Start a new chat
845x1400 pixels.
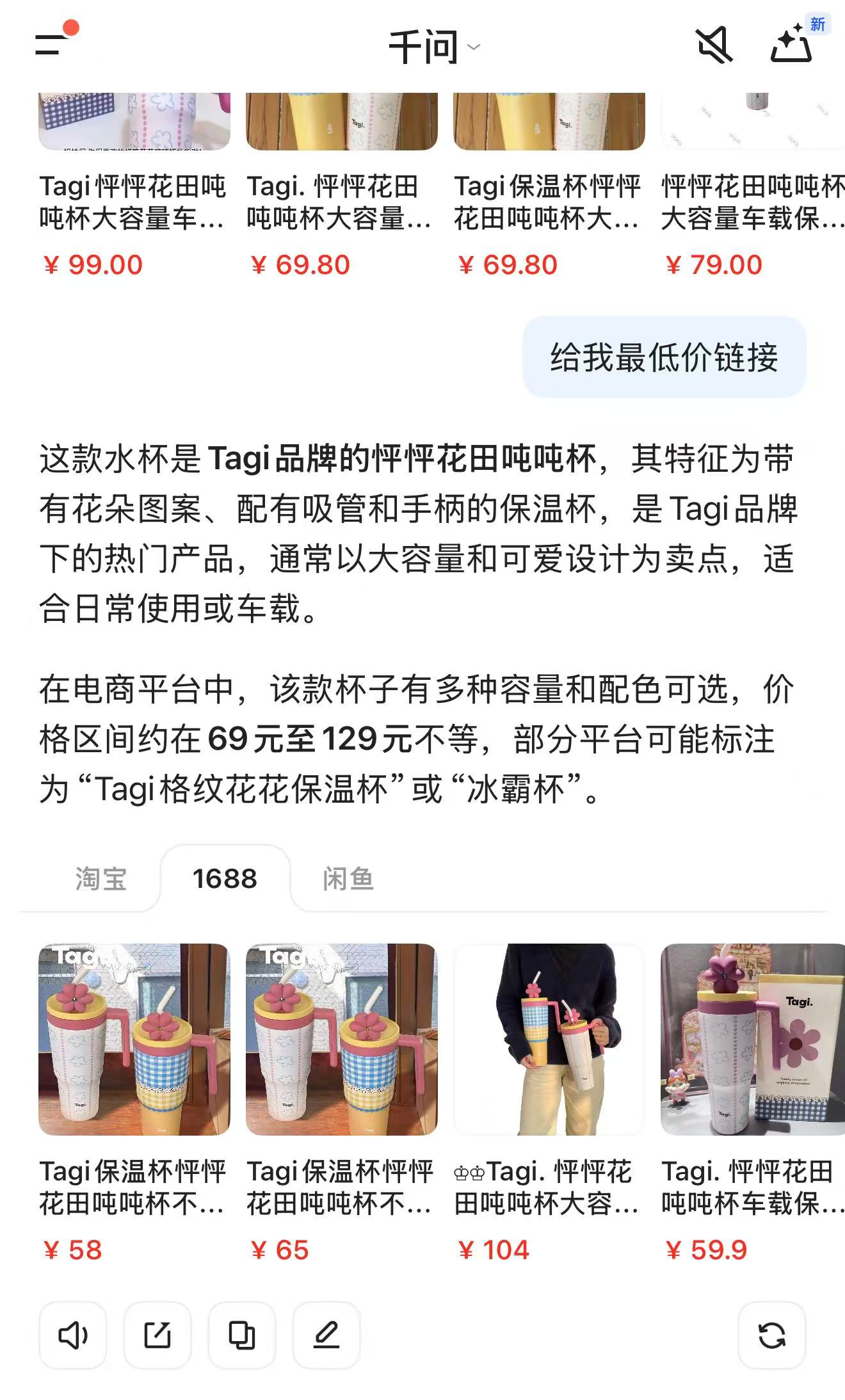792,45
